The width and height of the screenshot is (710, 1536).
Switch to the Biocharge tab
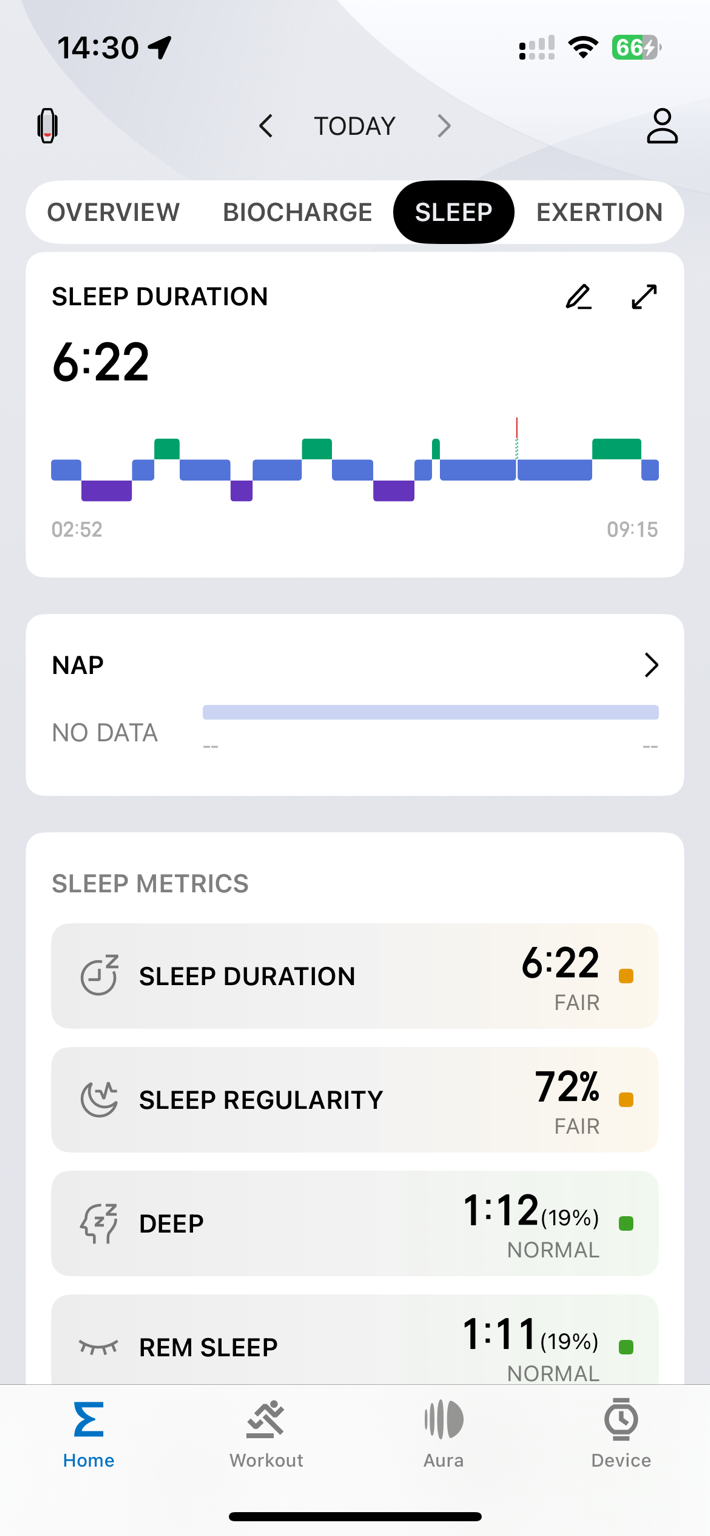tap(297, 212)
